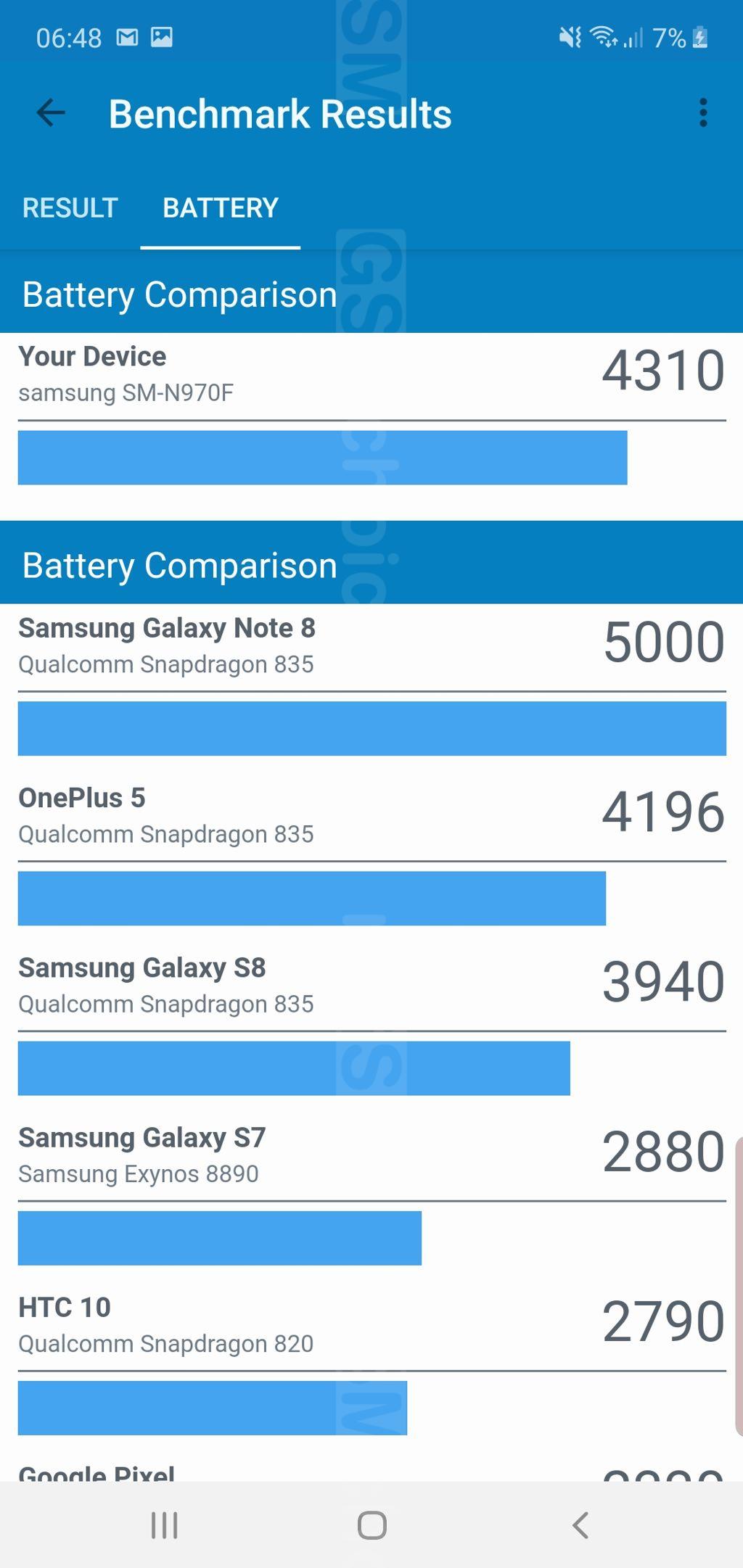Select the BATTERY tab
Image resolution: width=743 pixels, height=1568 pixels.
[221, 208]
